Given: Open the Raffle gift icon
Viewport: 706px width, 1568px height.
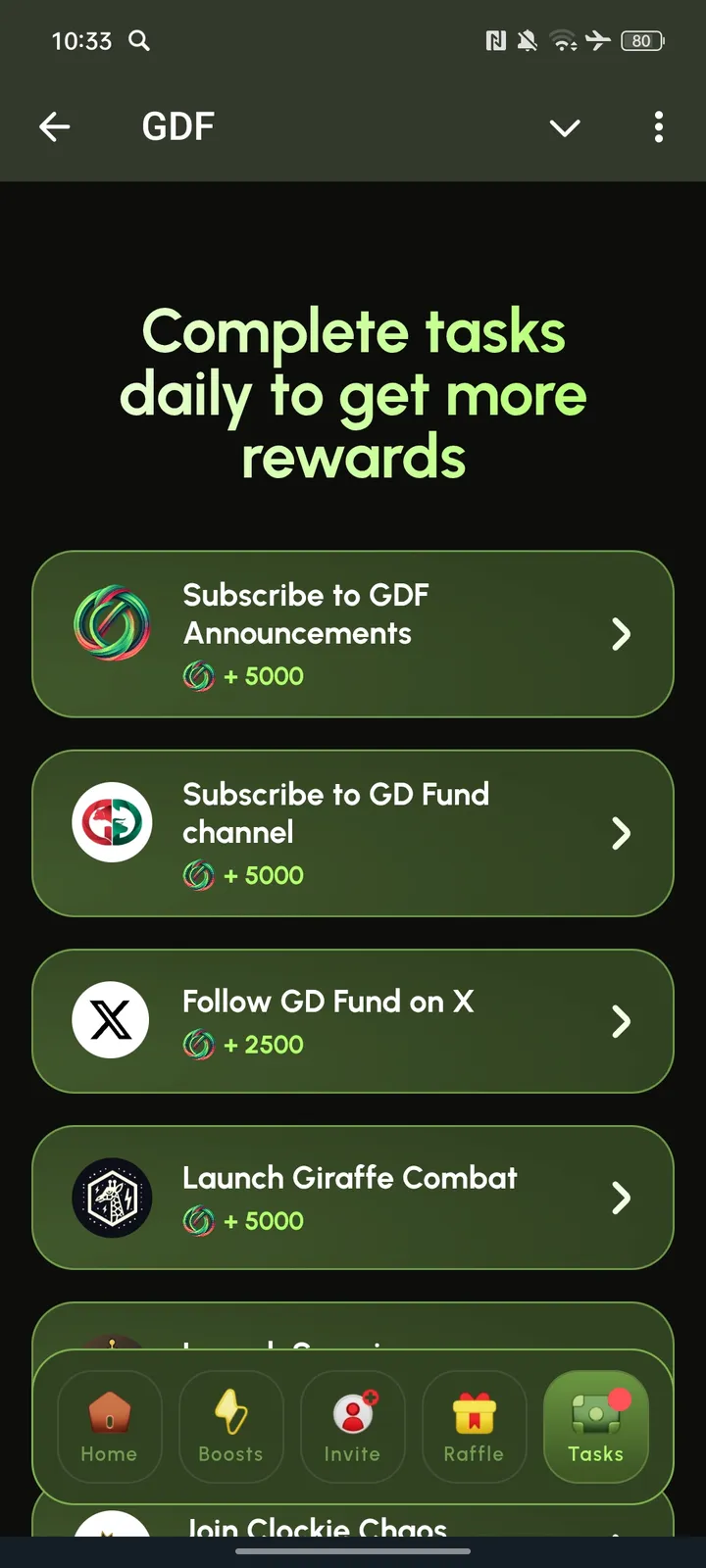Looking at the screenshot, I should [x=474, y=1414].
